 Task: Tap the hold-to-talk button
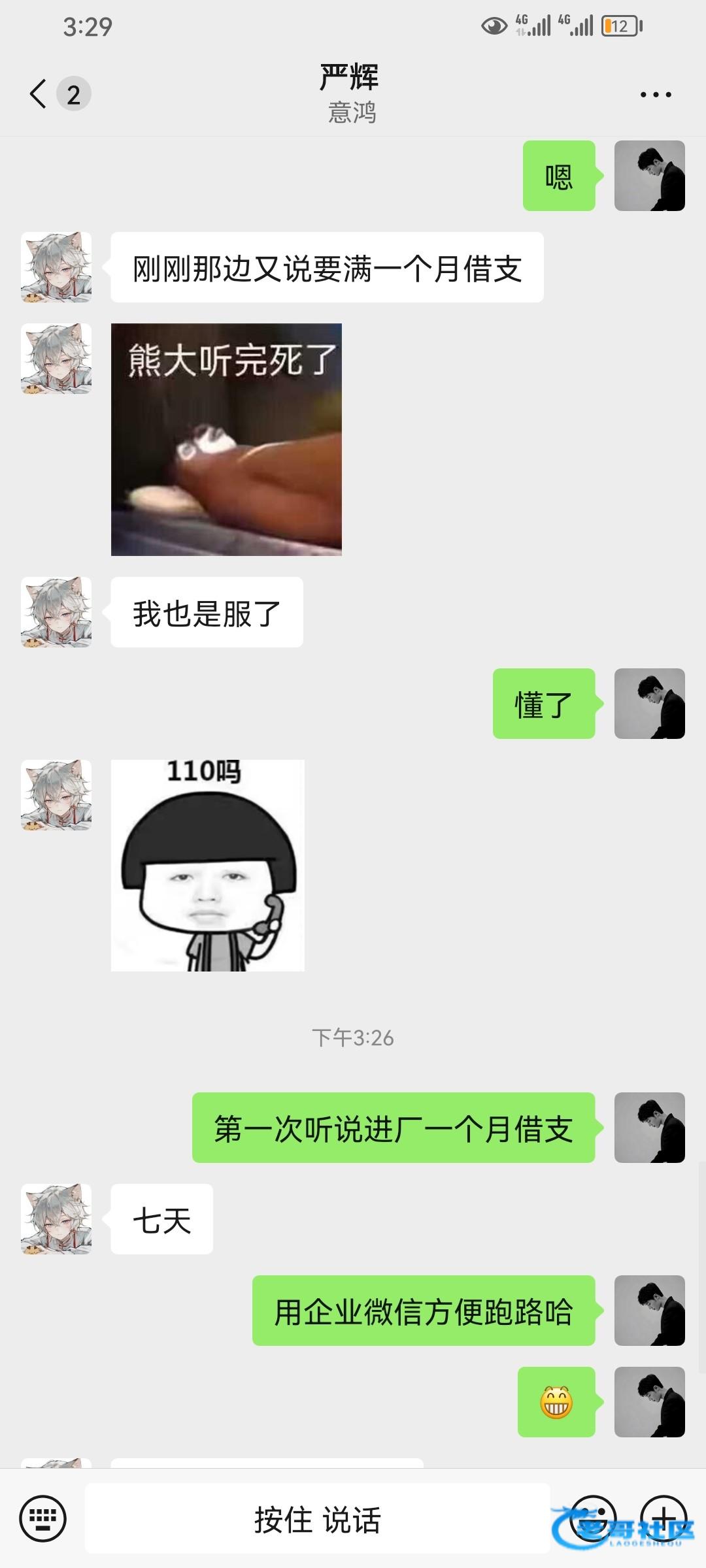click(x=318, y=1518)
